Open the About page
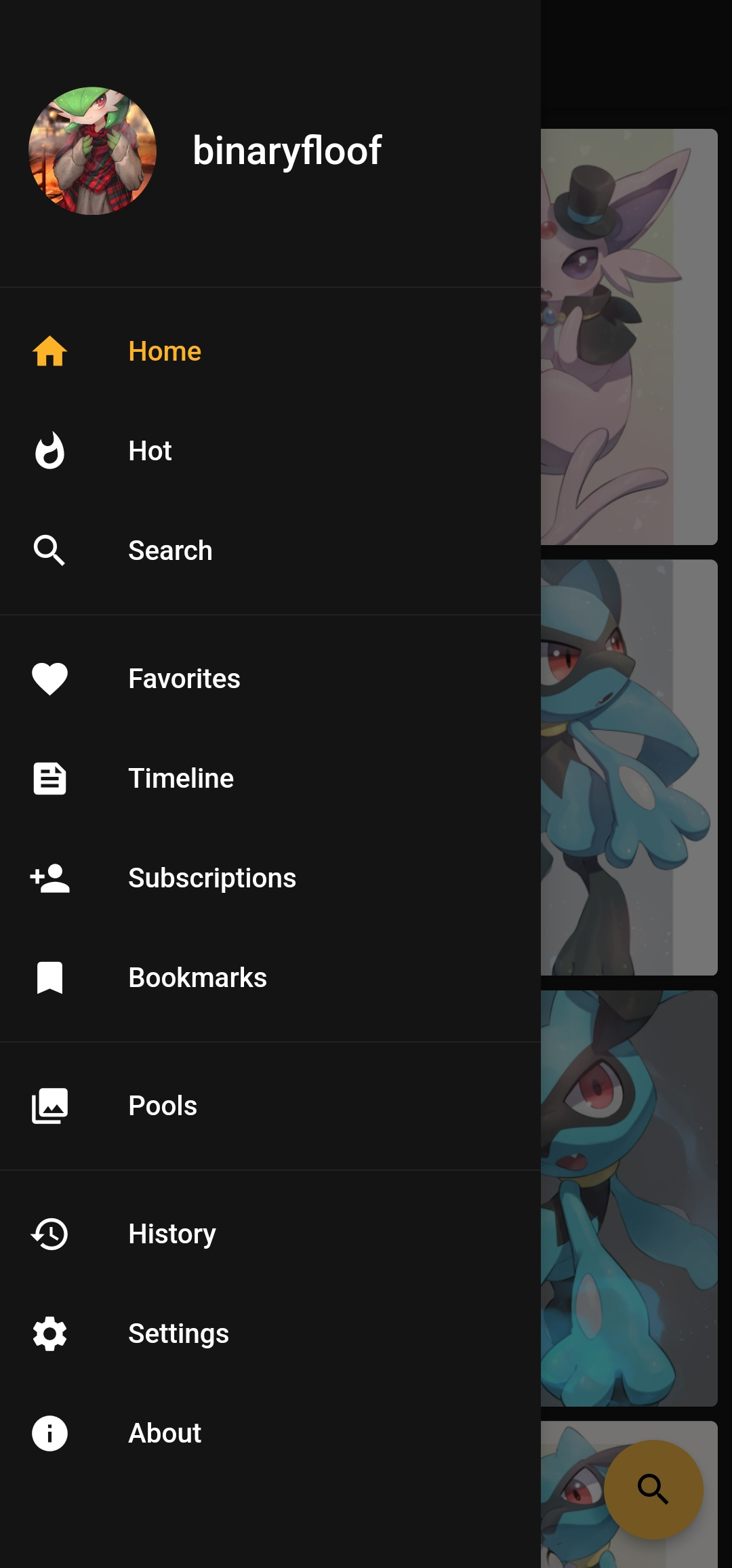Image resolution: width=732 pixels, height=1568 pixels. (x=165, y=1433)
